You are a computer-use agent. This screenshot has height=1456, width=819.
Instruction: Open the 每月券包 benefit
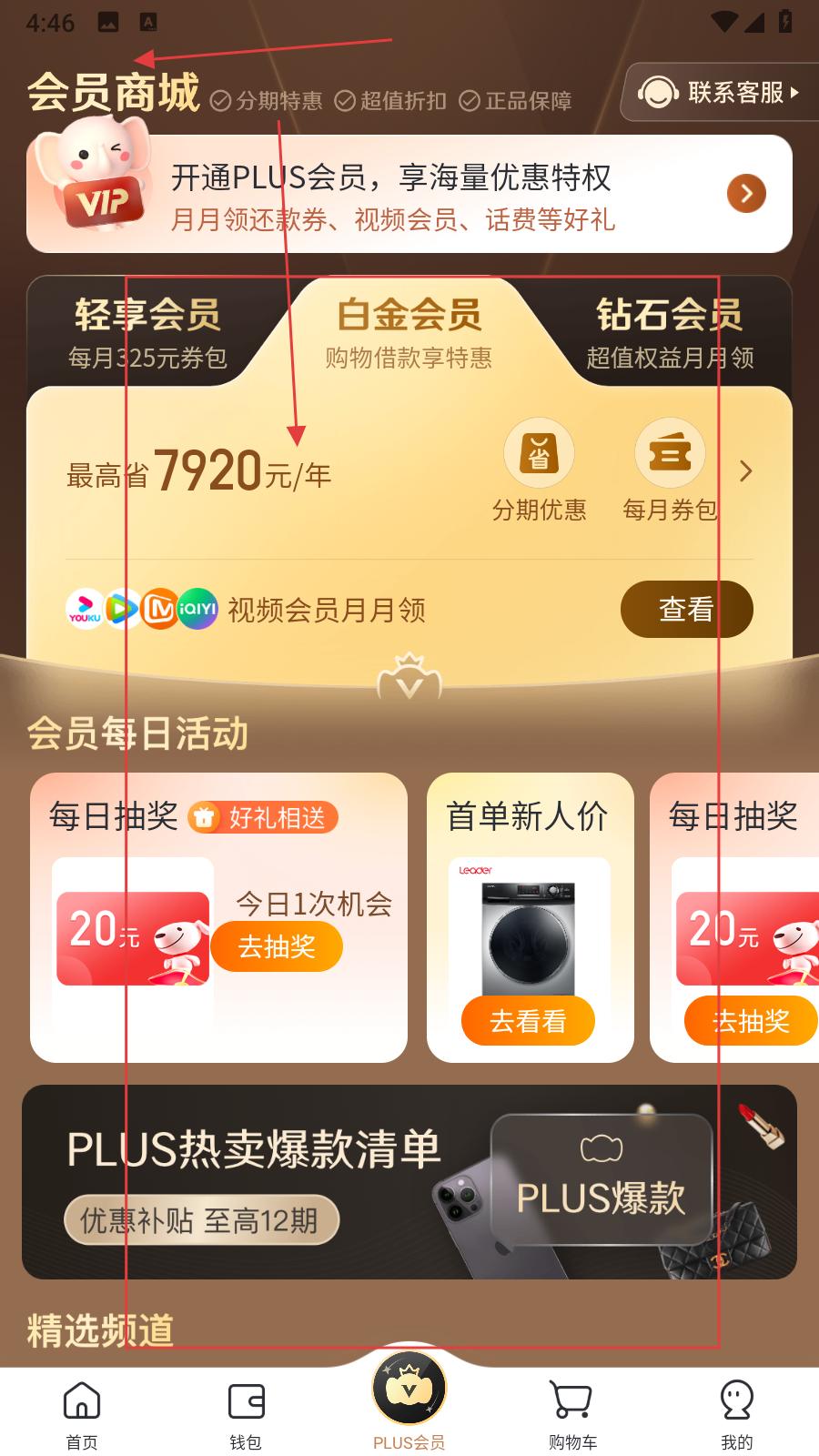coord(670,470)
